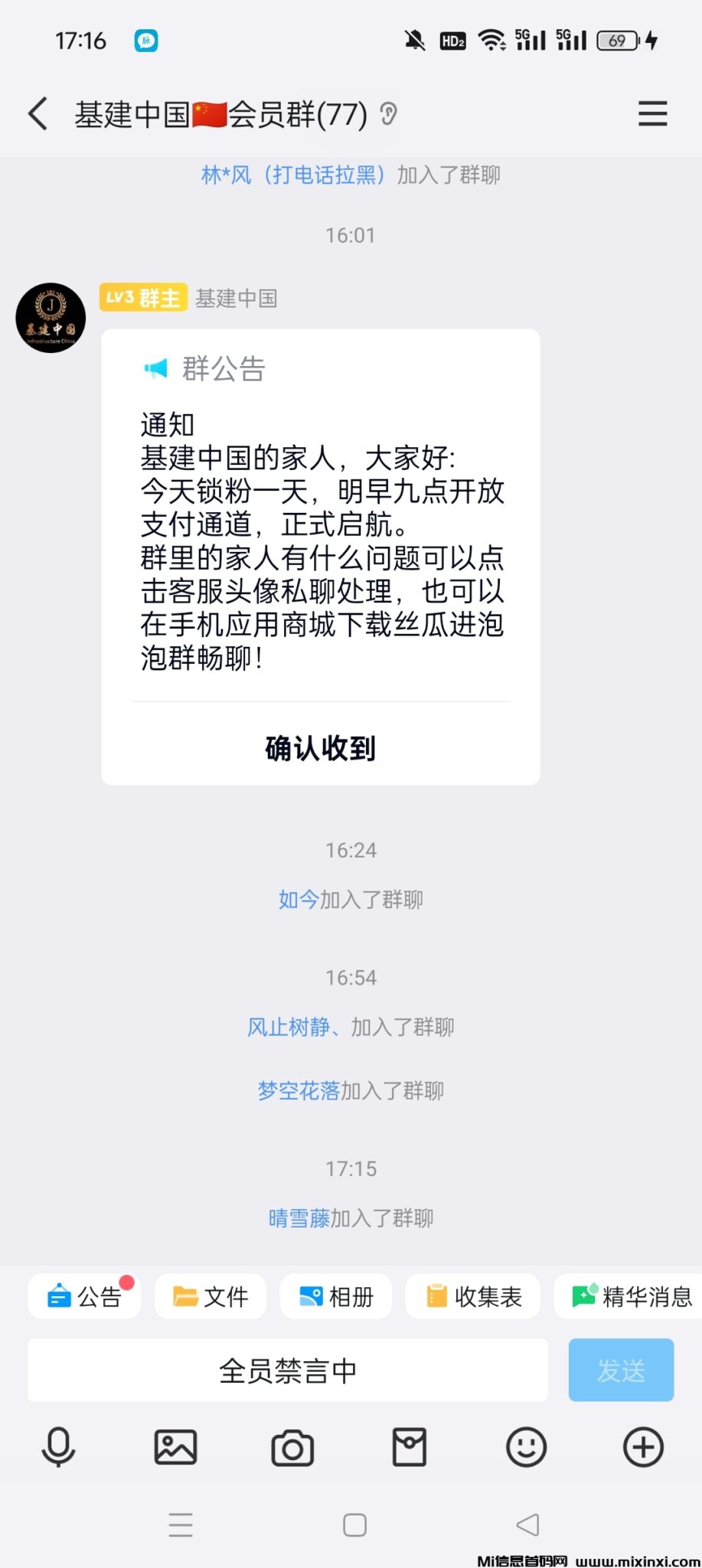Open the group announcement megaphone icon
The width and height of the screenshot is (702, 1568).
coord(155,369)
